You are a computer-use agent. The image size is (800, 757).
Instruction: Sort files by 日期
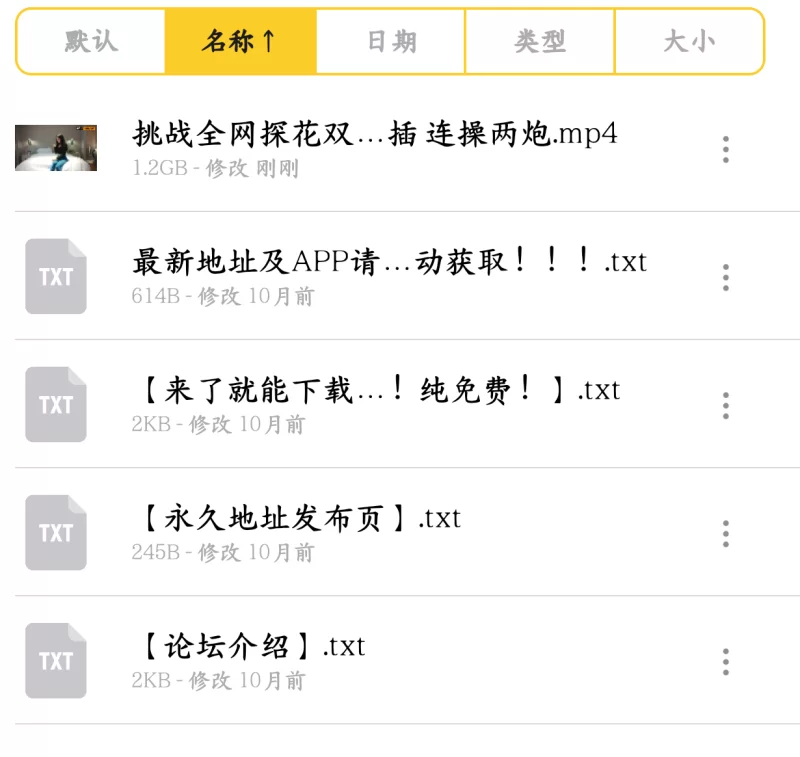(x=390, y=41)
